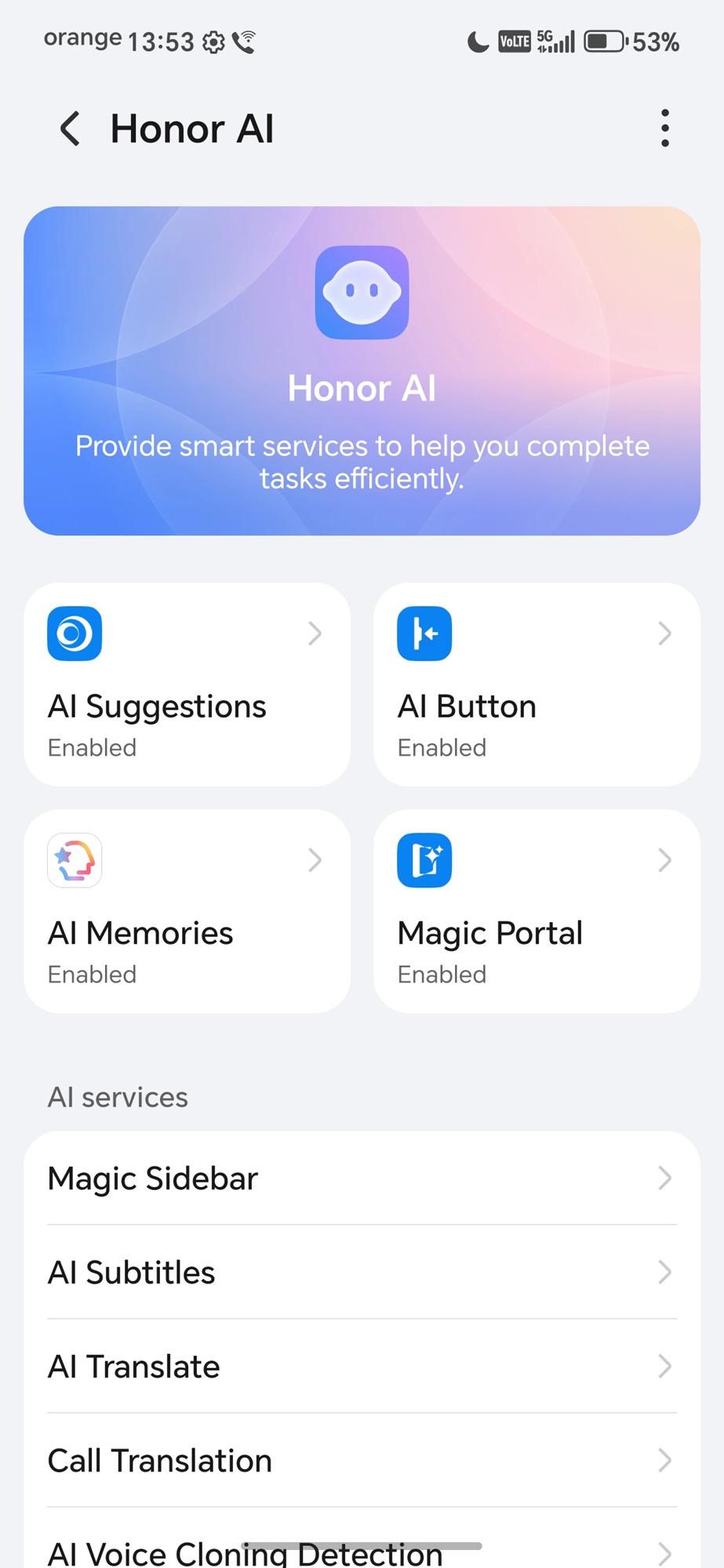Open the three-dot overflow menu

[x=664, y=129]
